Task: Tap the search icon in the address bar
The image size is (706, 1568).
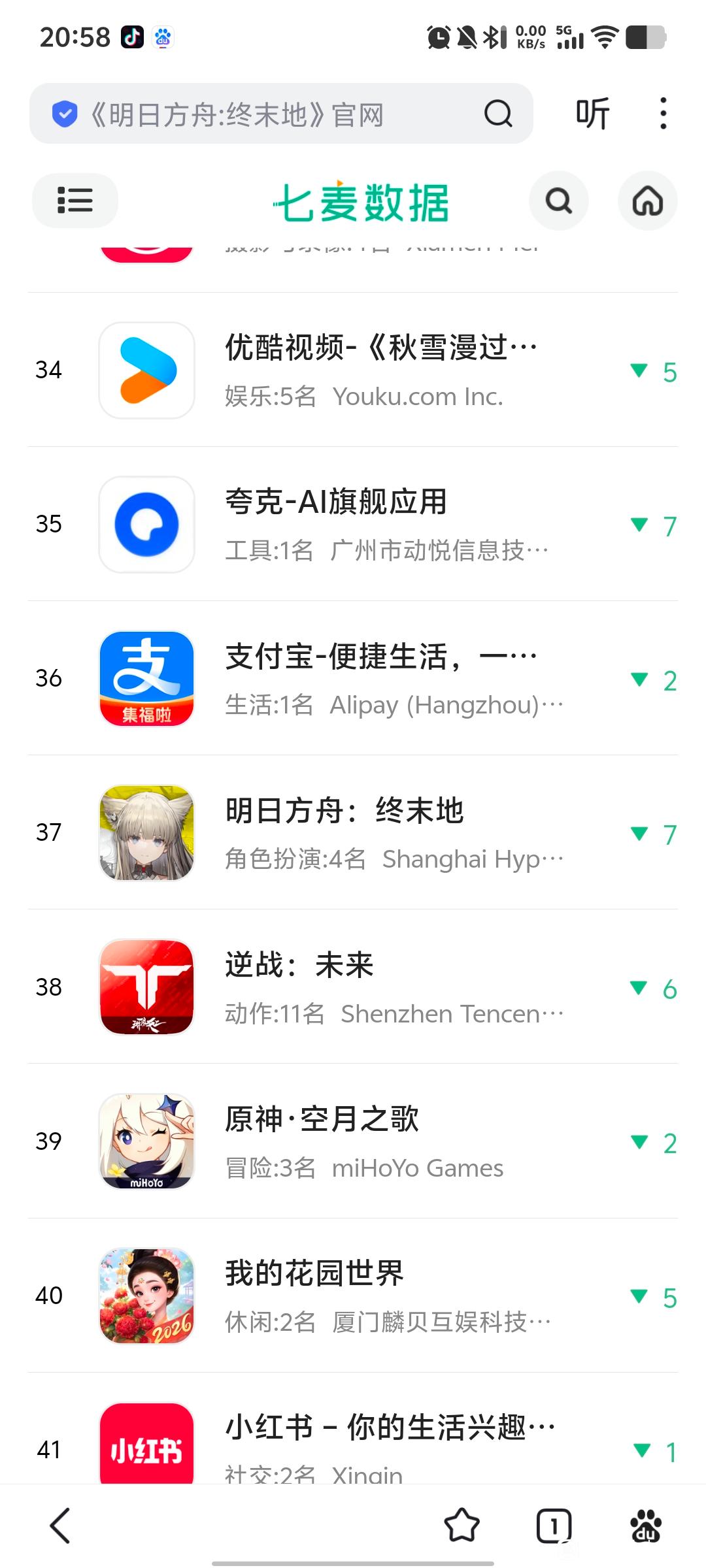Action: [498, 114]
